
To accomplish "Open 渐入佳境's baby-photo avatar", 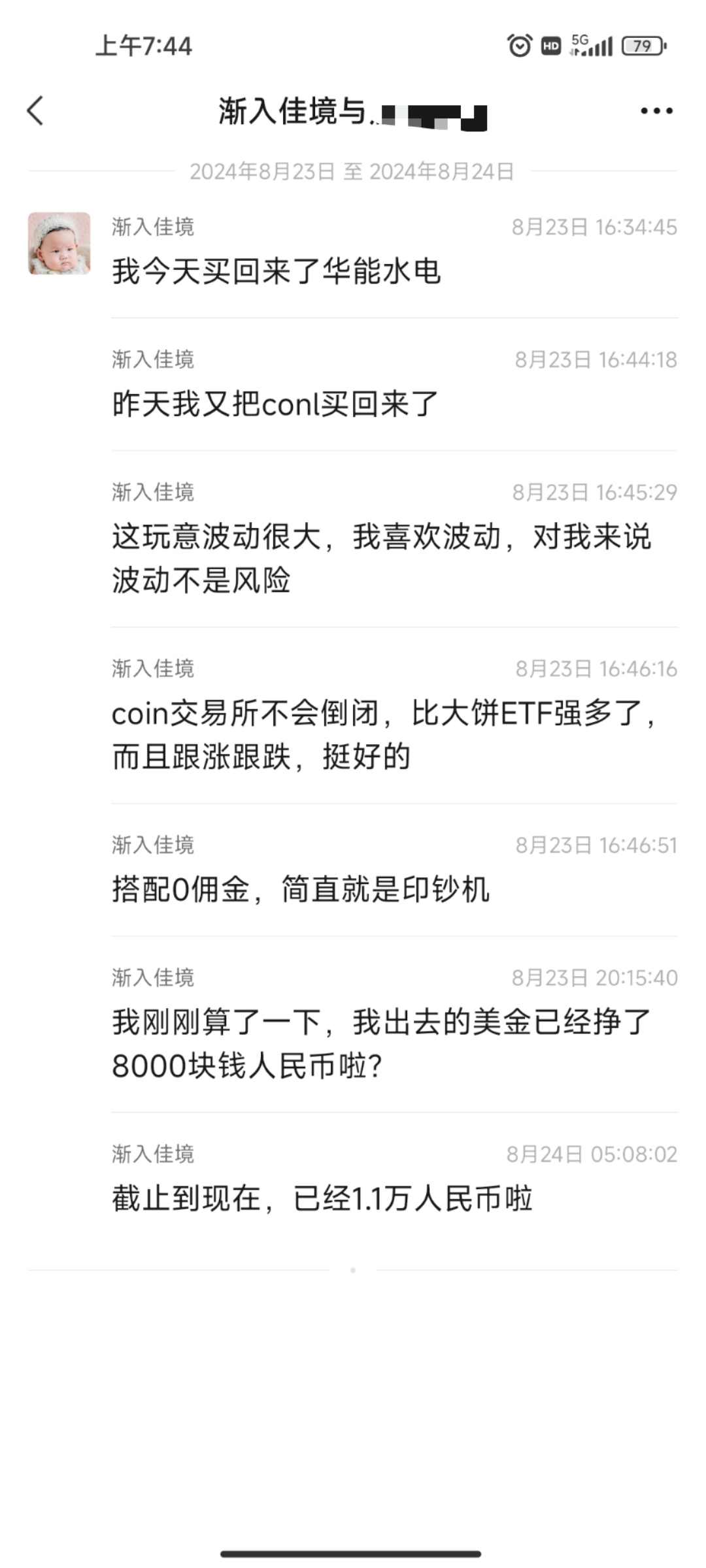I will point(59,243).
